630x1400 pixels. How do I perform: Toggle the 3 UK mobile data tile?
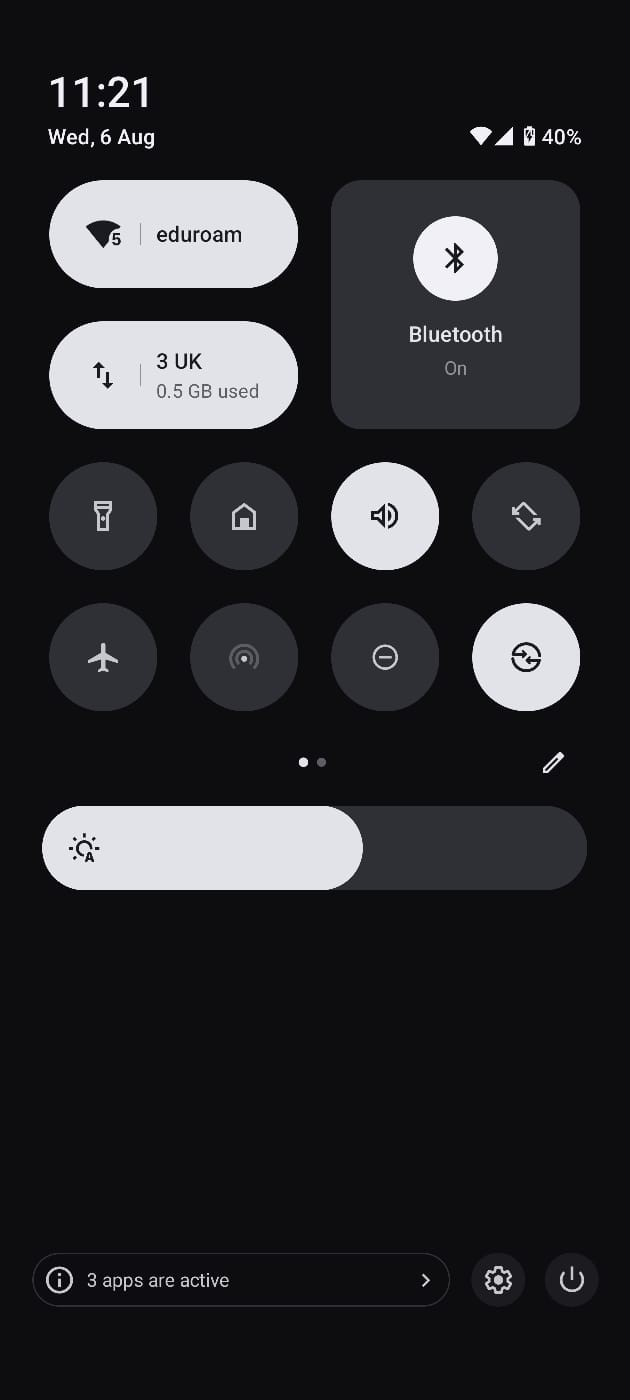pyautogui.click(x=173, y=375)
